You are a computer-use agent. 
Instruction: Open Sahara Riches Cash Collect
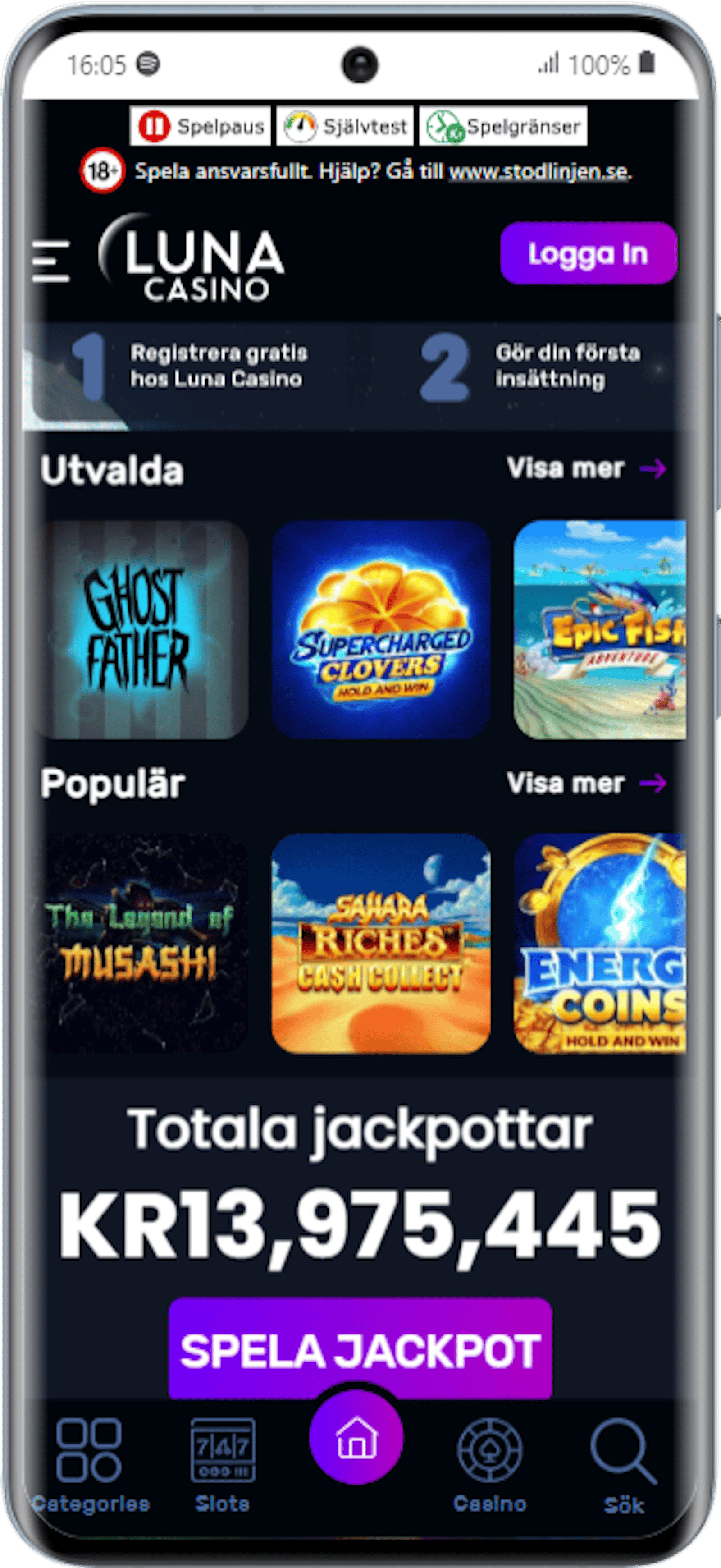[x=381, y=944]
